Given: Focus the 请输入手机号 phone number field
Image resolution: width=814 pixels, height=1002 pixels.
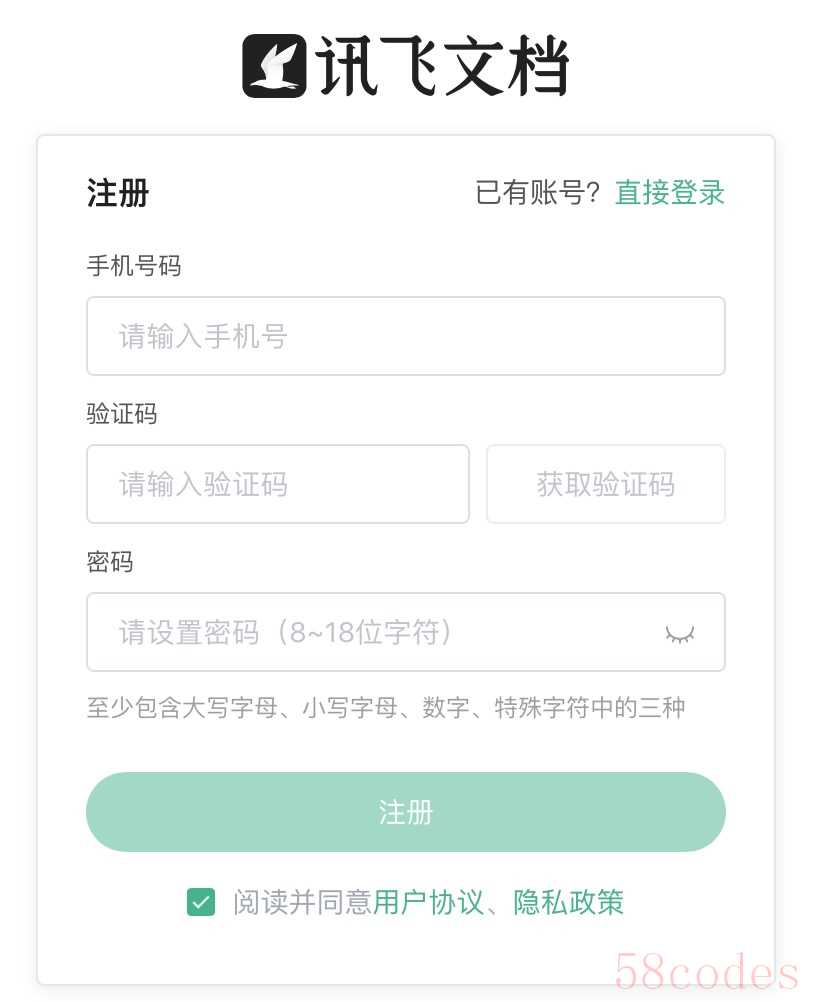Looking at the screenshot, I should [405, 336].
